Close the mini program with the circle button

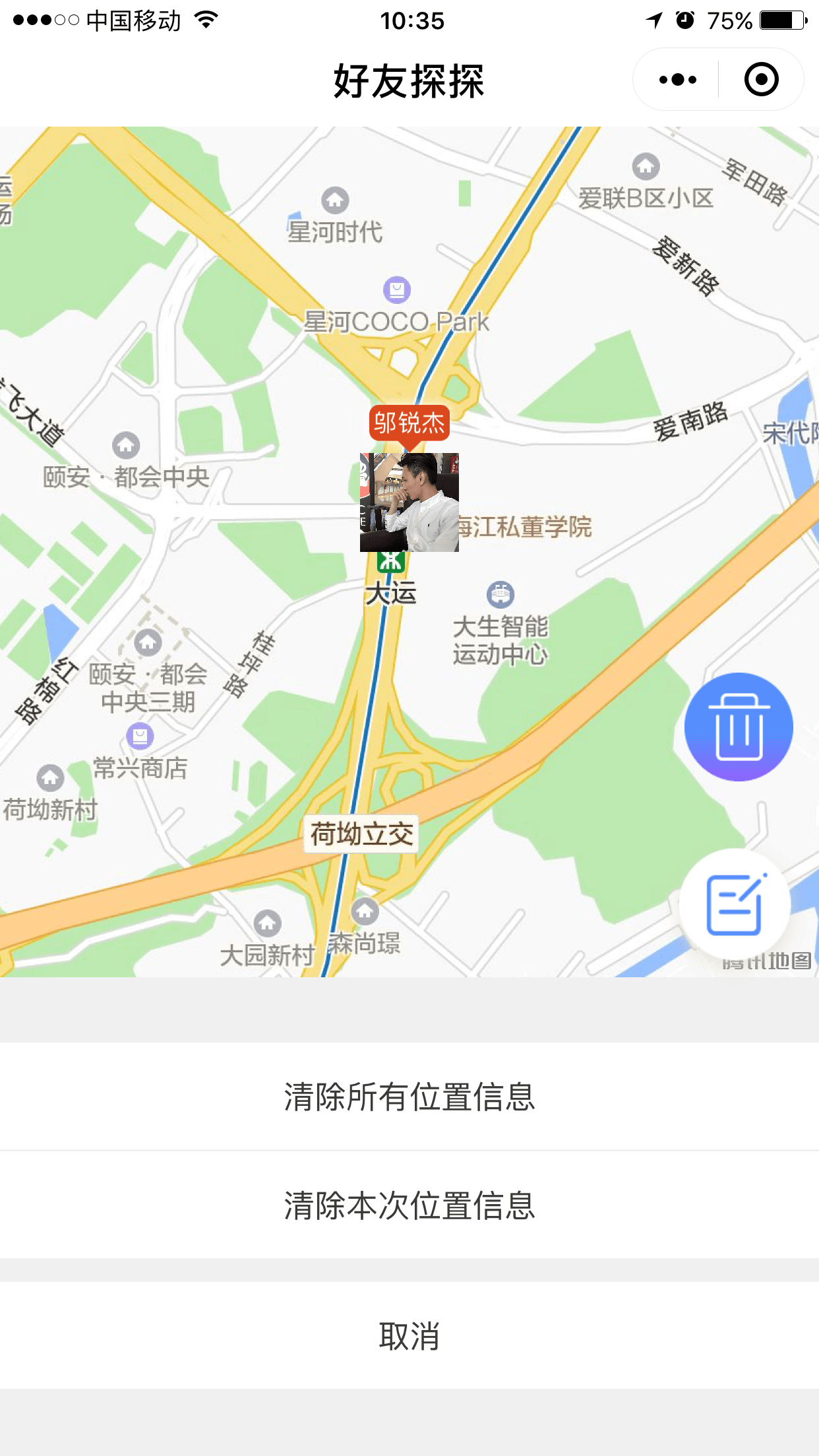pos(761,80)
